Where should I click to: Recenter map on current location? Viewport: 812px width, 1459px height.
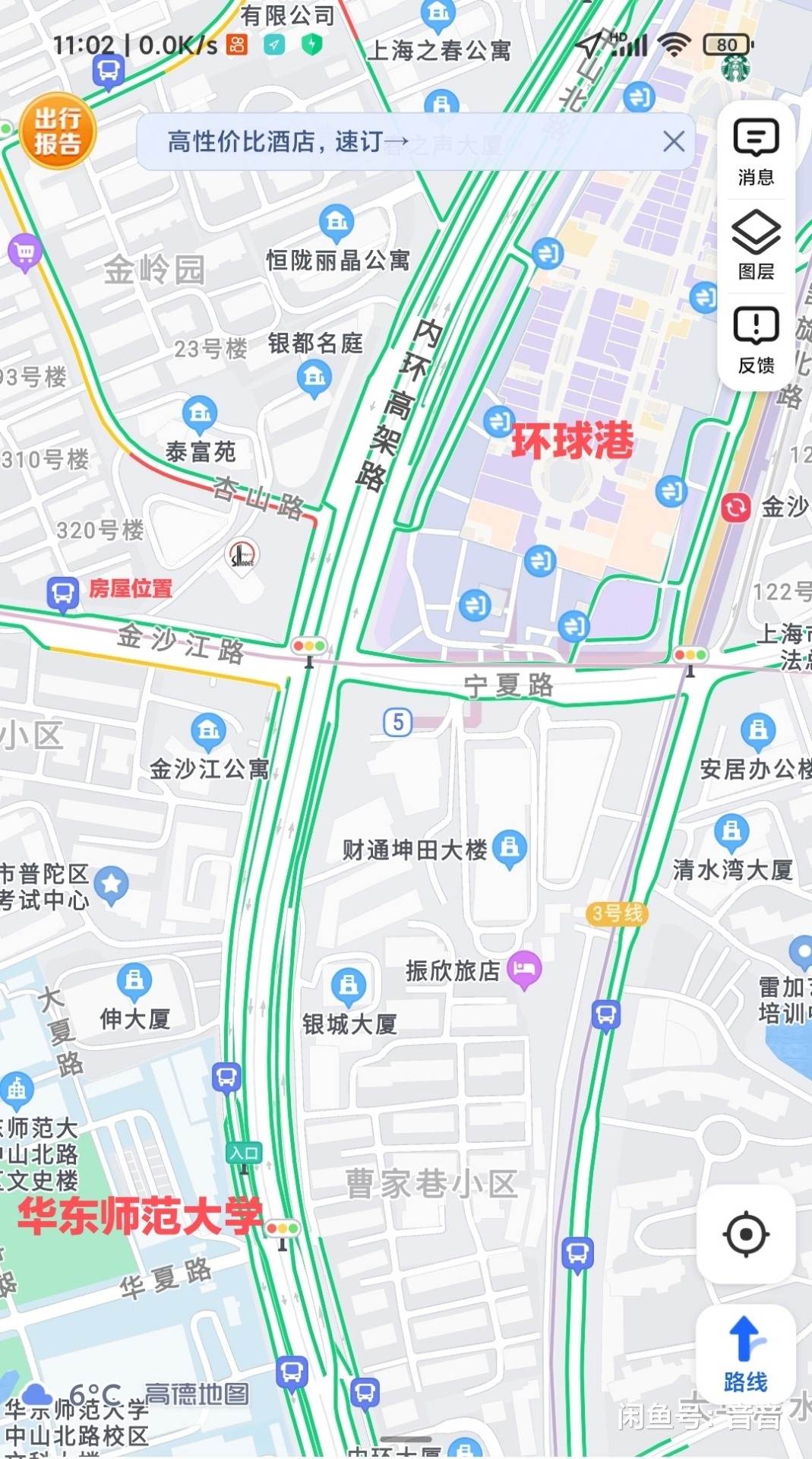point(746,1235)
